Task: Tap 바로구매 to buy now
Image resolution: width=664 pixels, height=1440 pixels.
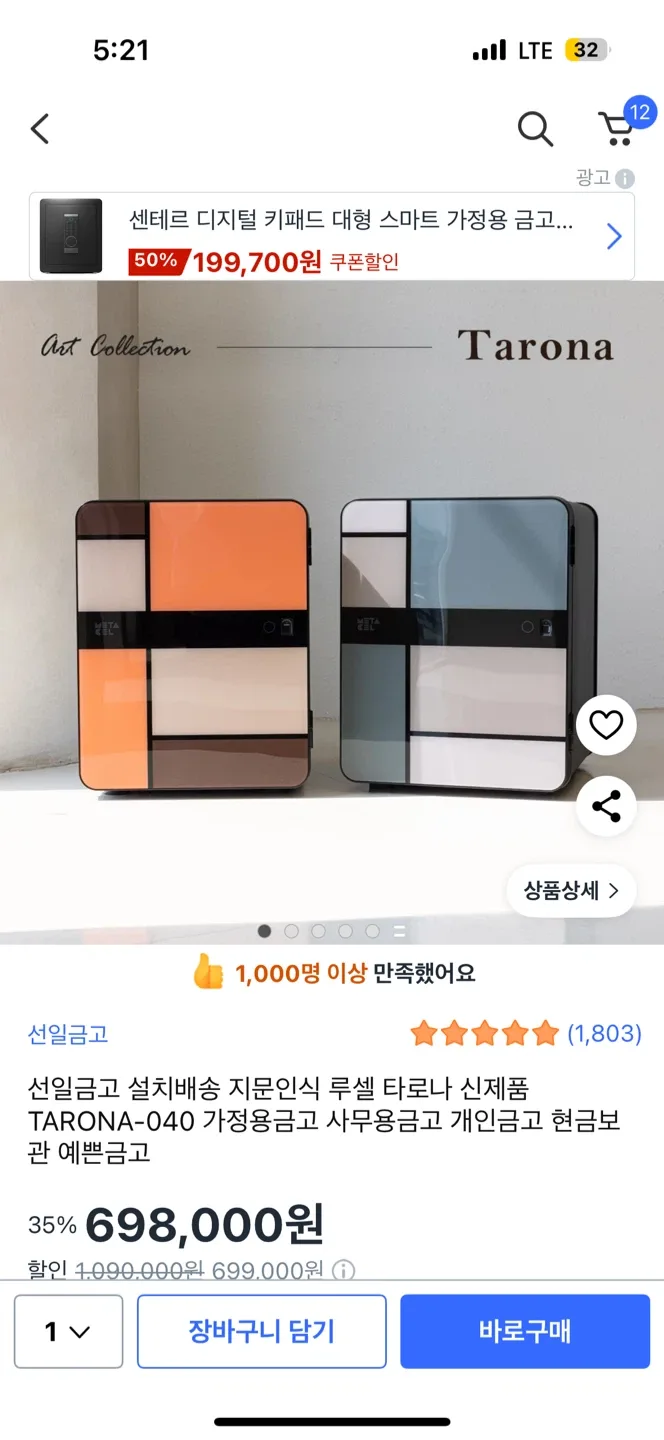Action: [x=525, y=1331]
